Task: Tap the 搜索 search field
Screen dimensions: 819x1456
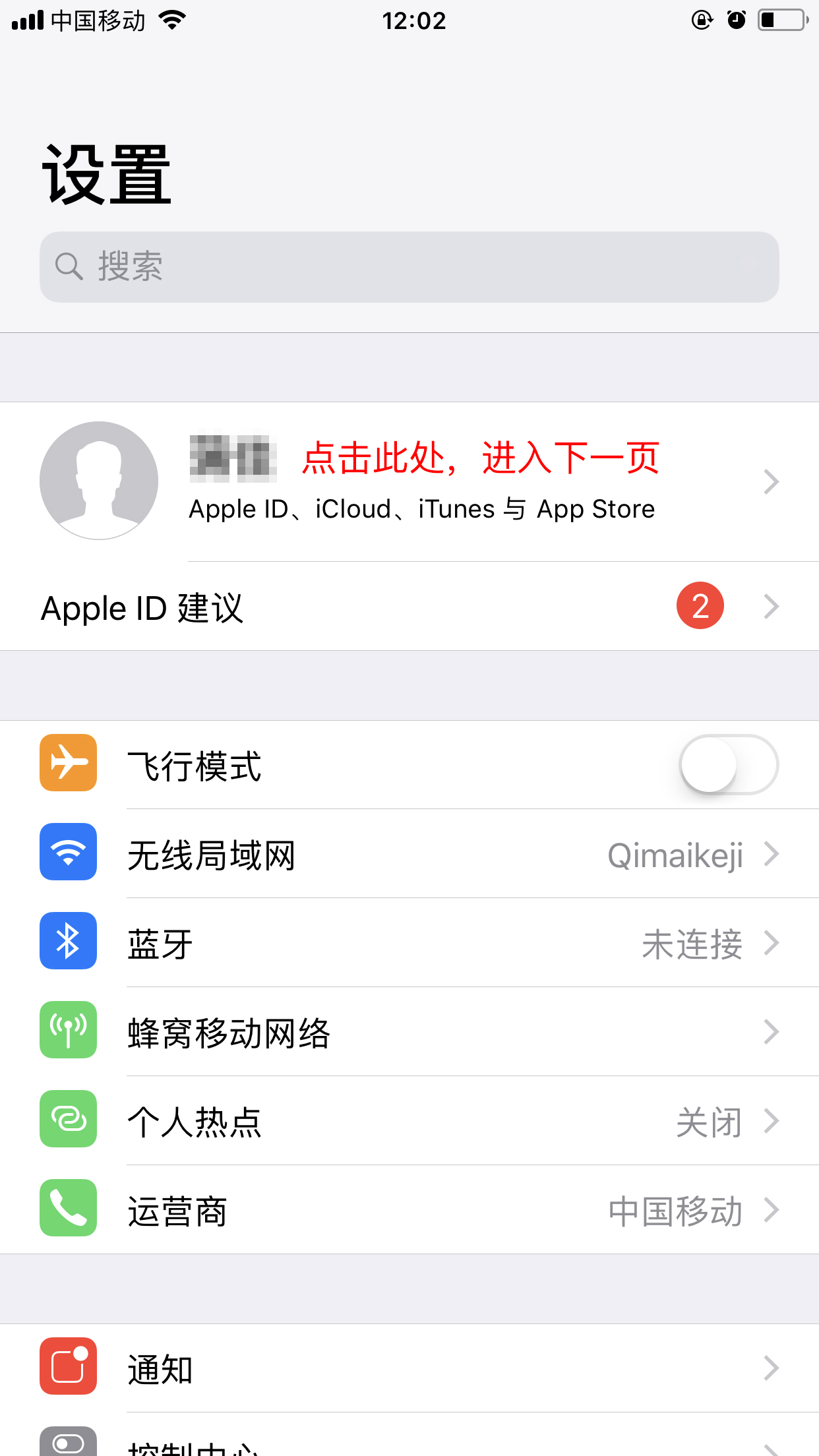Action: 409,267
